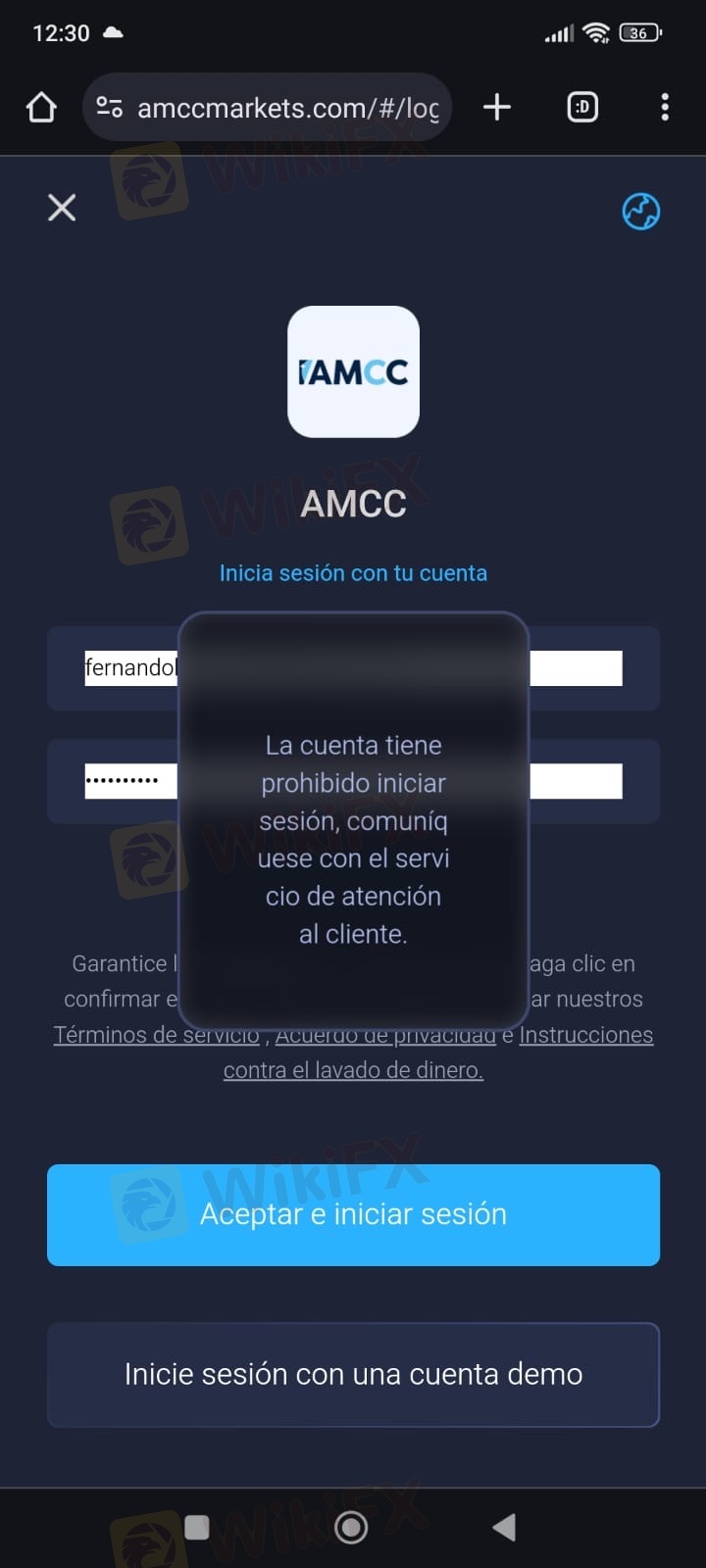Open the language globe icon
This screenshot has width=706, height=1568.
[641, 211]
